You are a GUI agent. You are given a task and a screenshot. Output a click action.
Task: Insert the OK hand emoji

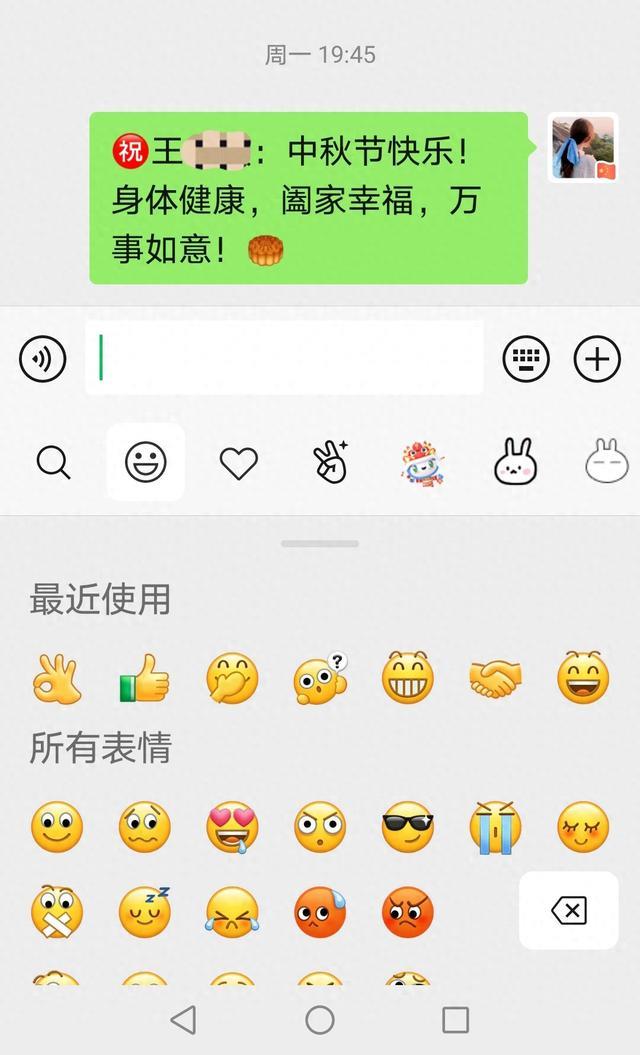point(56,679)
